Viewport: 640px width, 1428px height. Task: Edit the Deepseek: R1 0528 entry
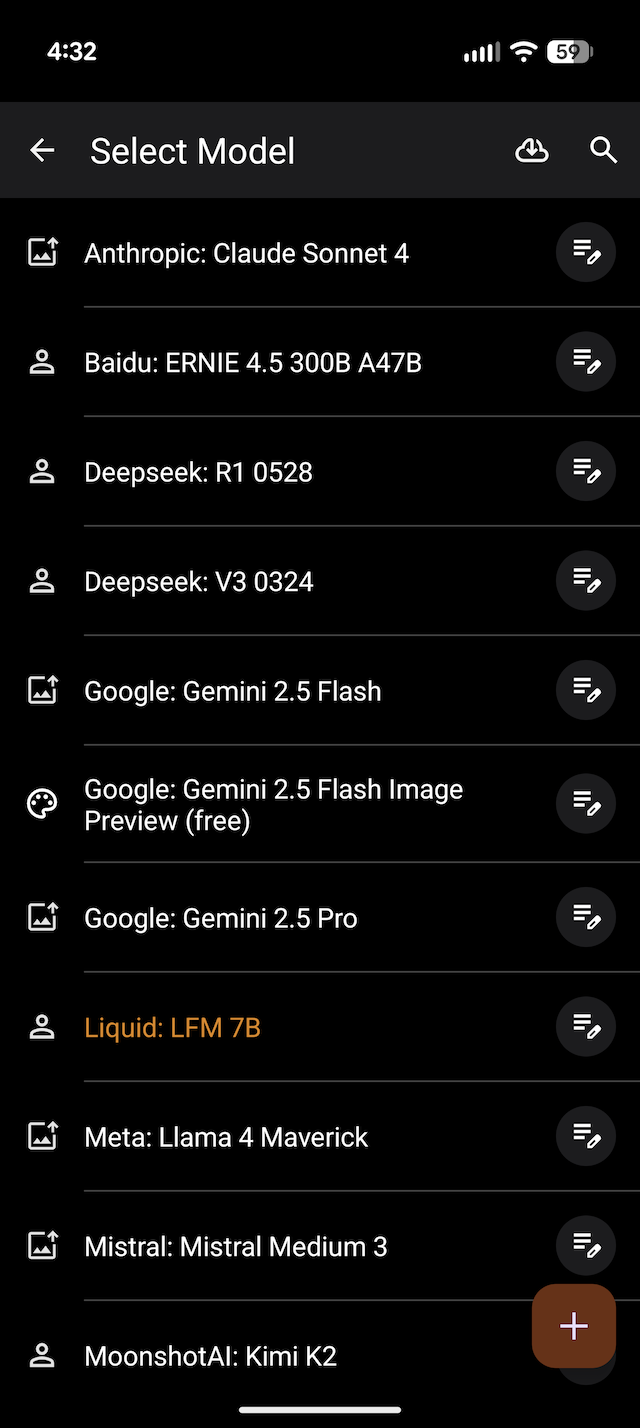(585, 471)
